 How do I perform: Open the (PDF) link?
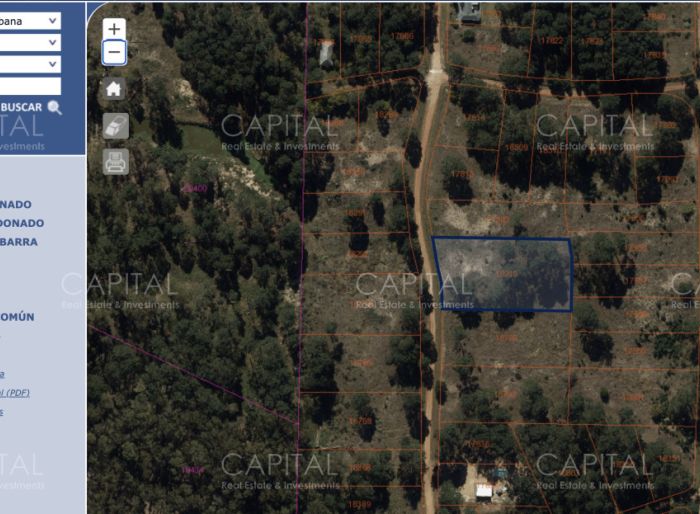tap(15, 393)
